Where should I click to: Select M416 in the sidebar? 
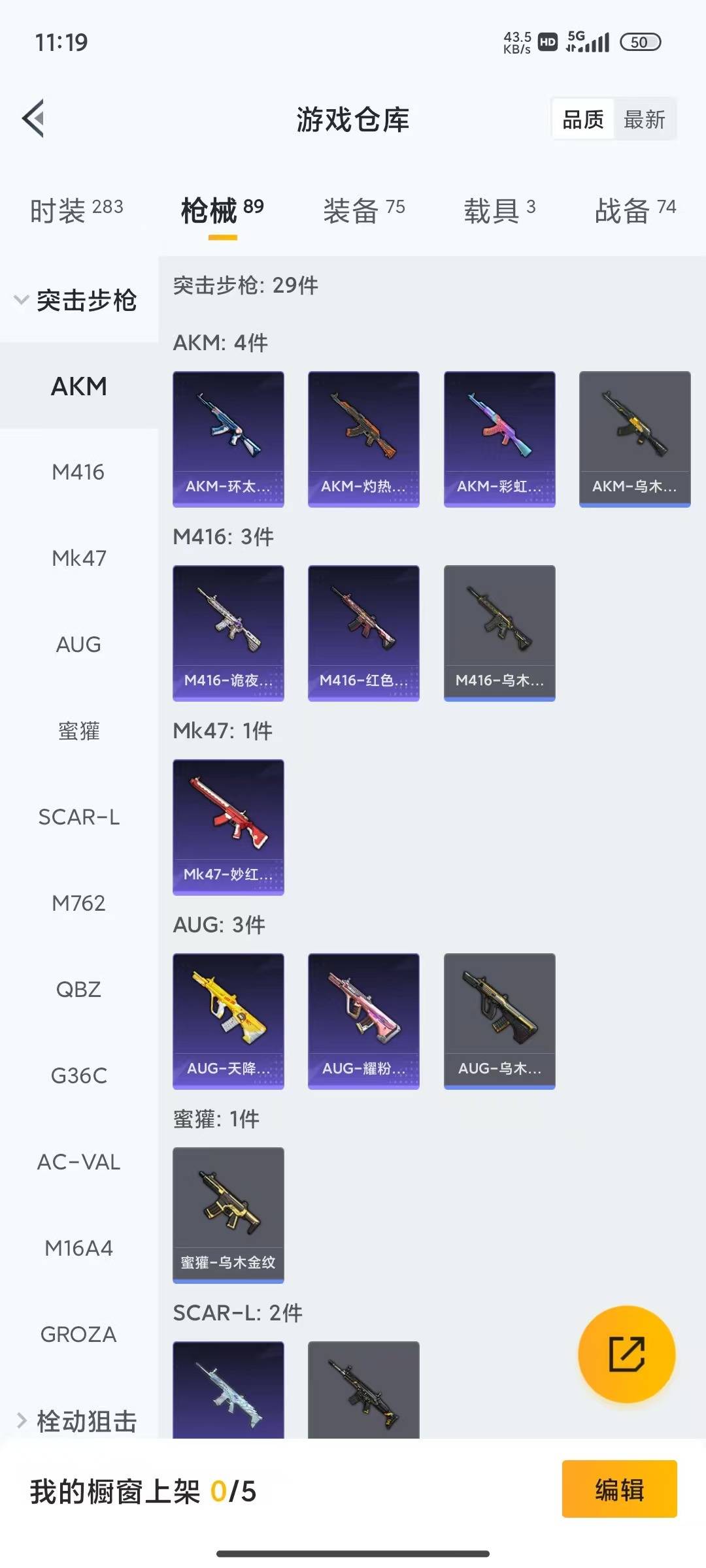point(78,472)
